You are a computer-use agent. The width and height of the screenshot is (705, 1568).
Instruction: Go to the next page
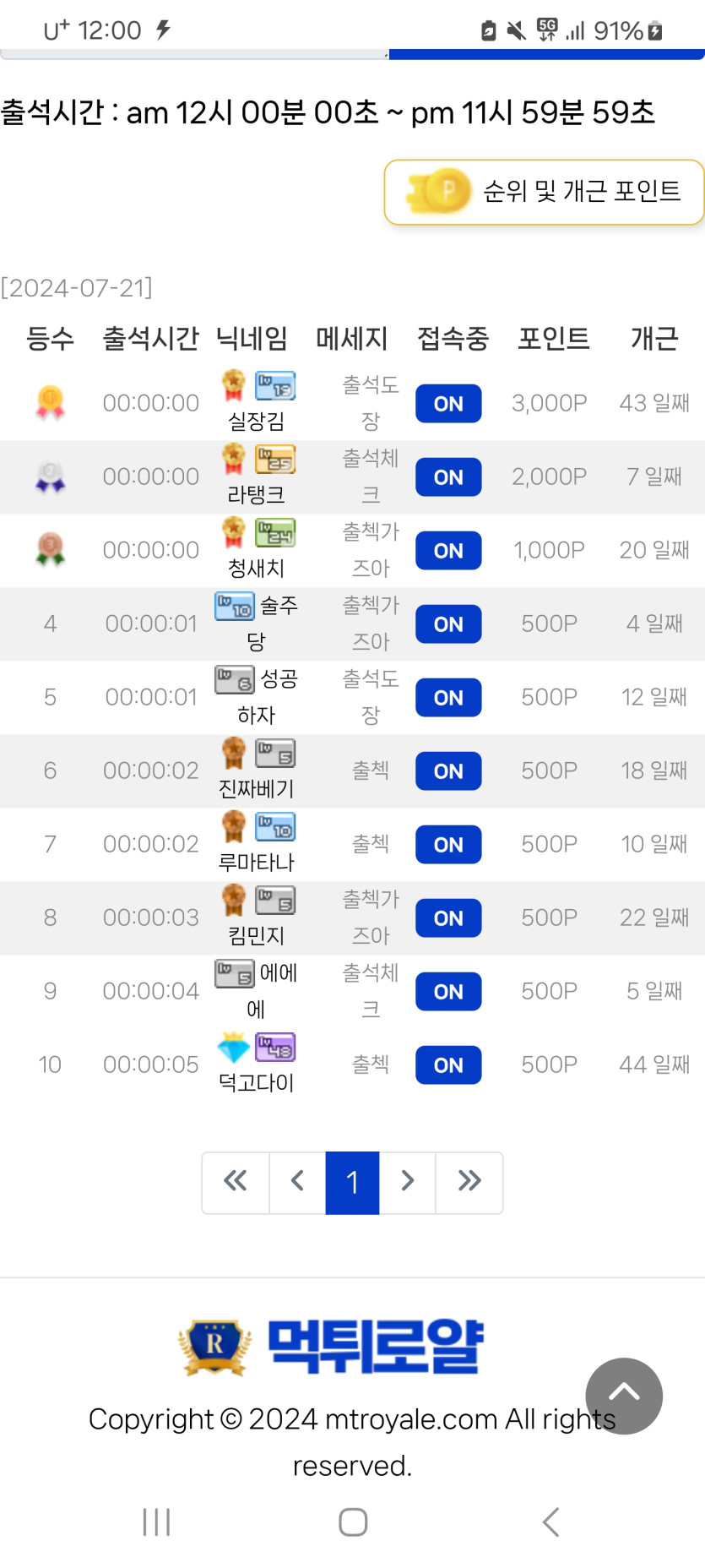pyautogui.click(x=408, y=1182)
